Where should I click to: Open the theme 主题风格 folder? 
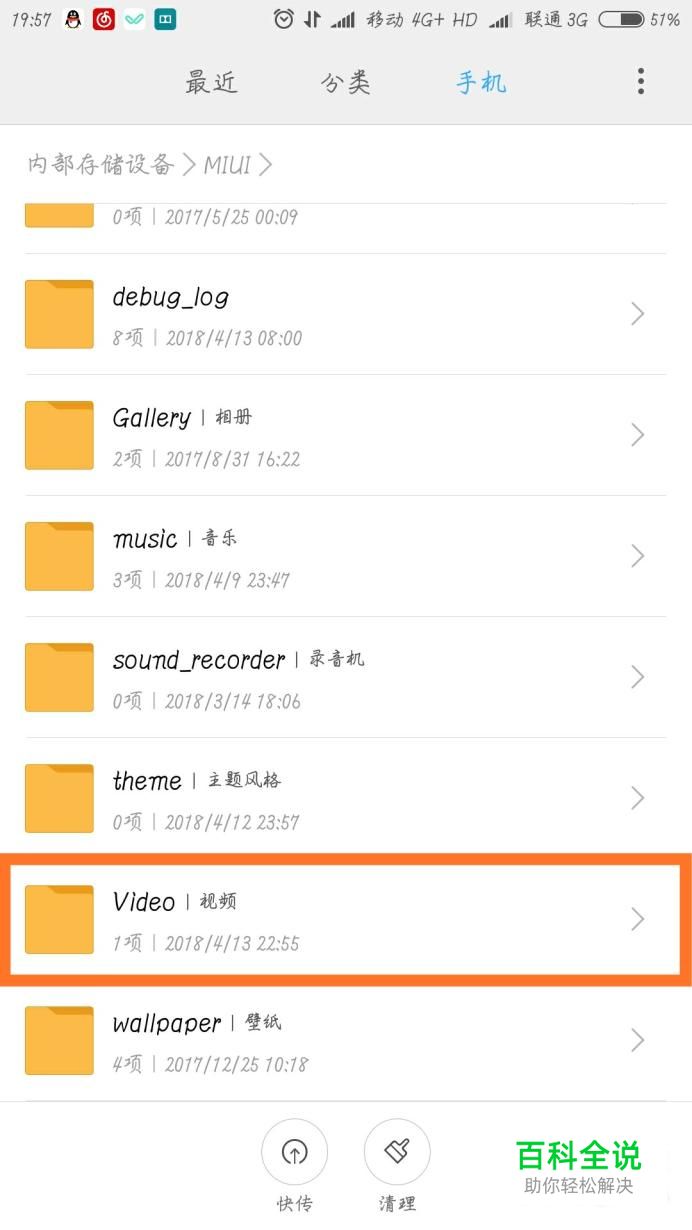pos(345,799)
